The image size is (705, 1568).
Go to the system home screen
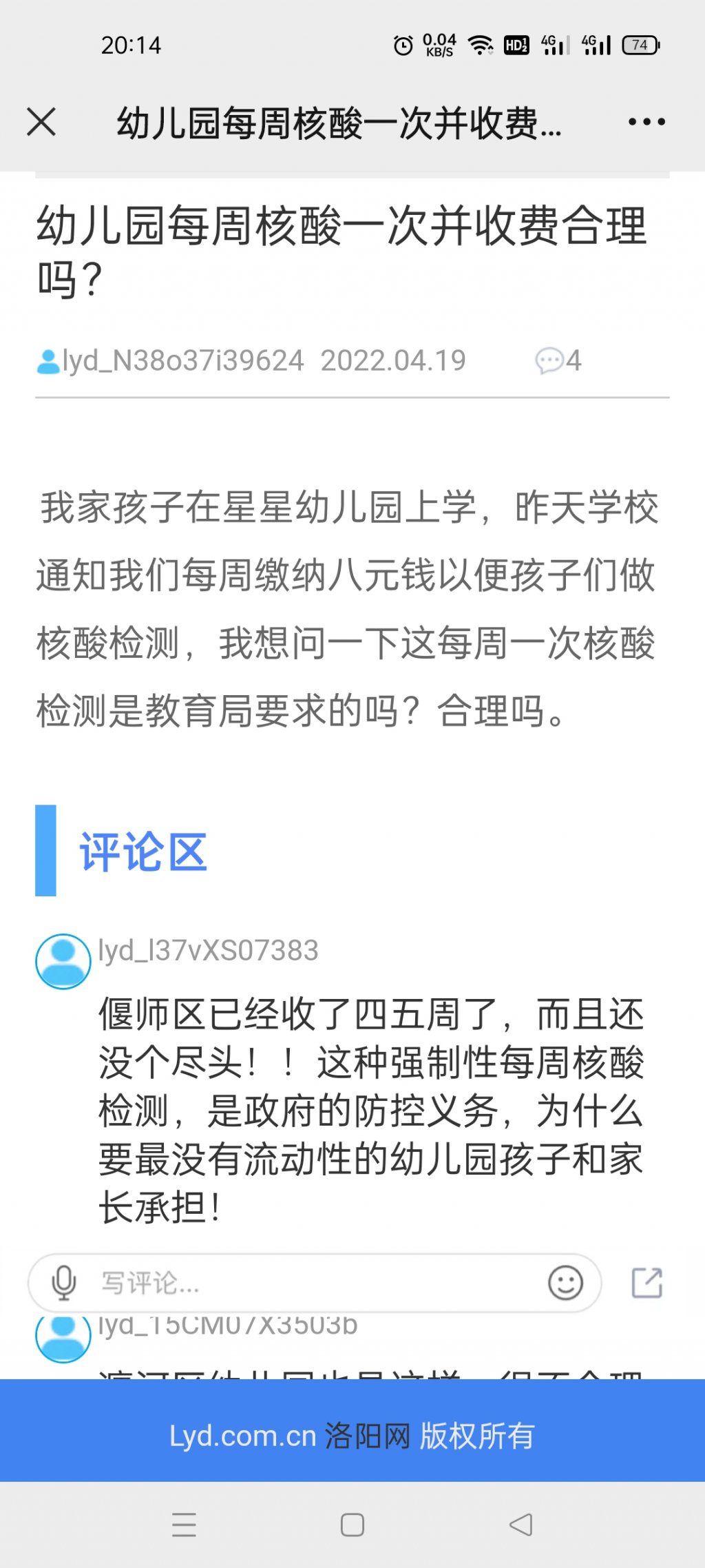coord(352,1525)
